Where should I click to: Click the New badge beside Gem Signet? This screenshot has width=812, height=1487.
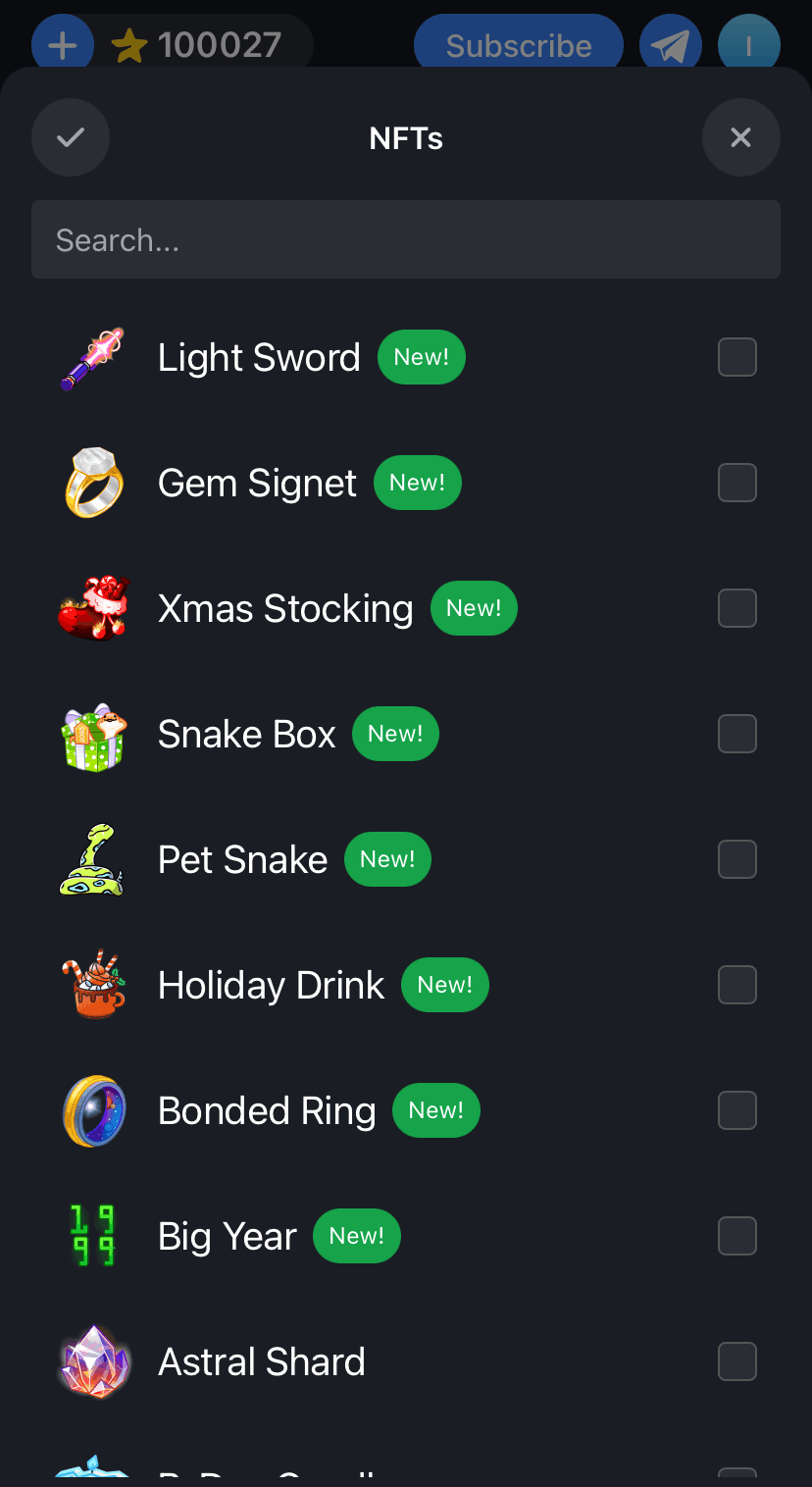tap(418, 483)
